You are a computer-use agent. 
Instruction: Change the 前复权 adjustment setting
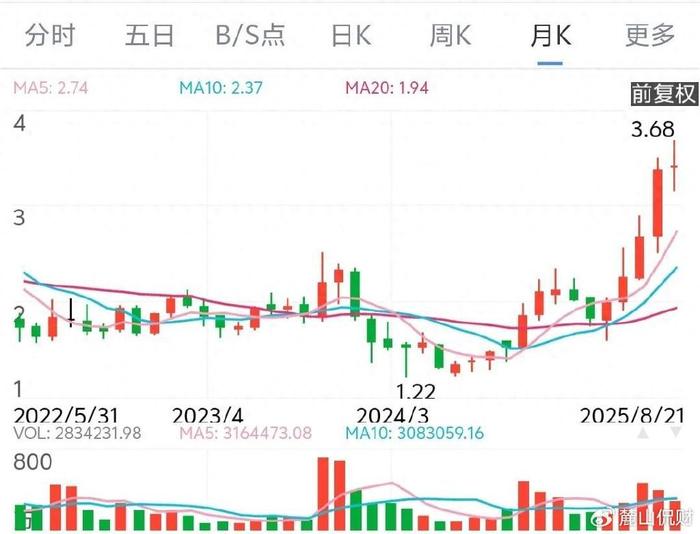[x=663, y=94]
